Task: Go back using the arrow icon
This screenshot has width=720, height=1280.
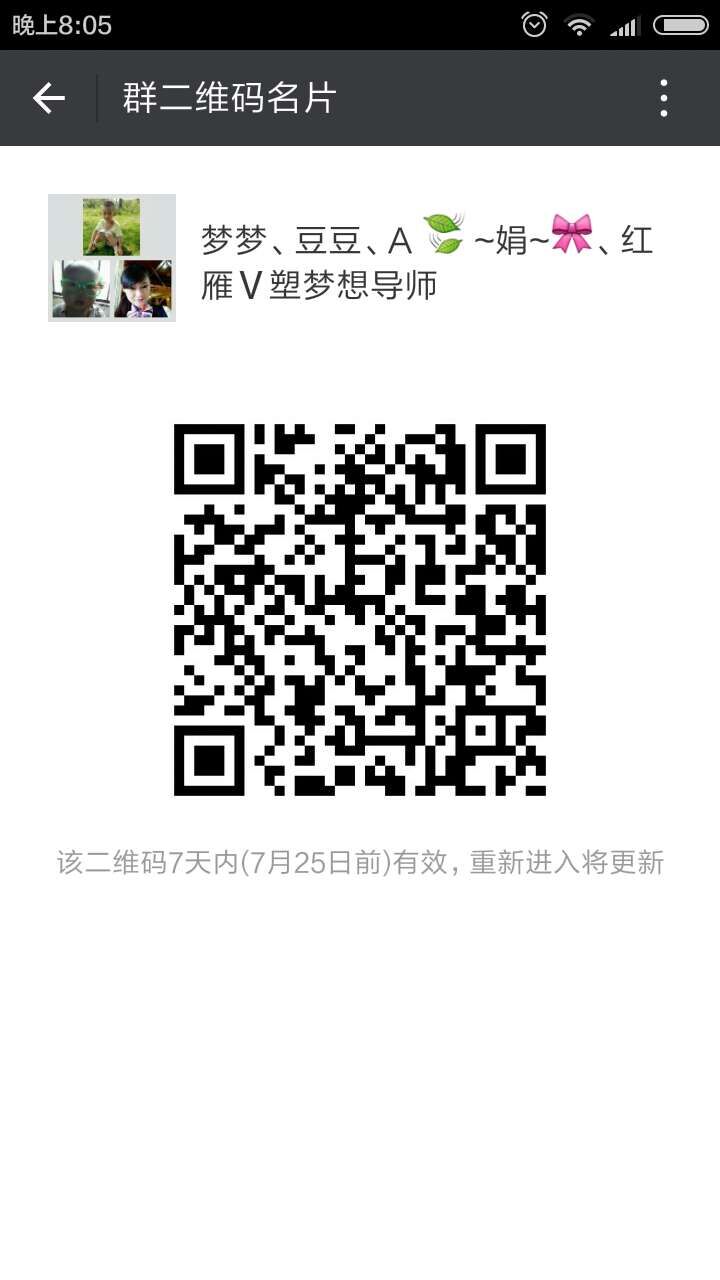Action: click(48, 98)
